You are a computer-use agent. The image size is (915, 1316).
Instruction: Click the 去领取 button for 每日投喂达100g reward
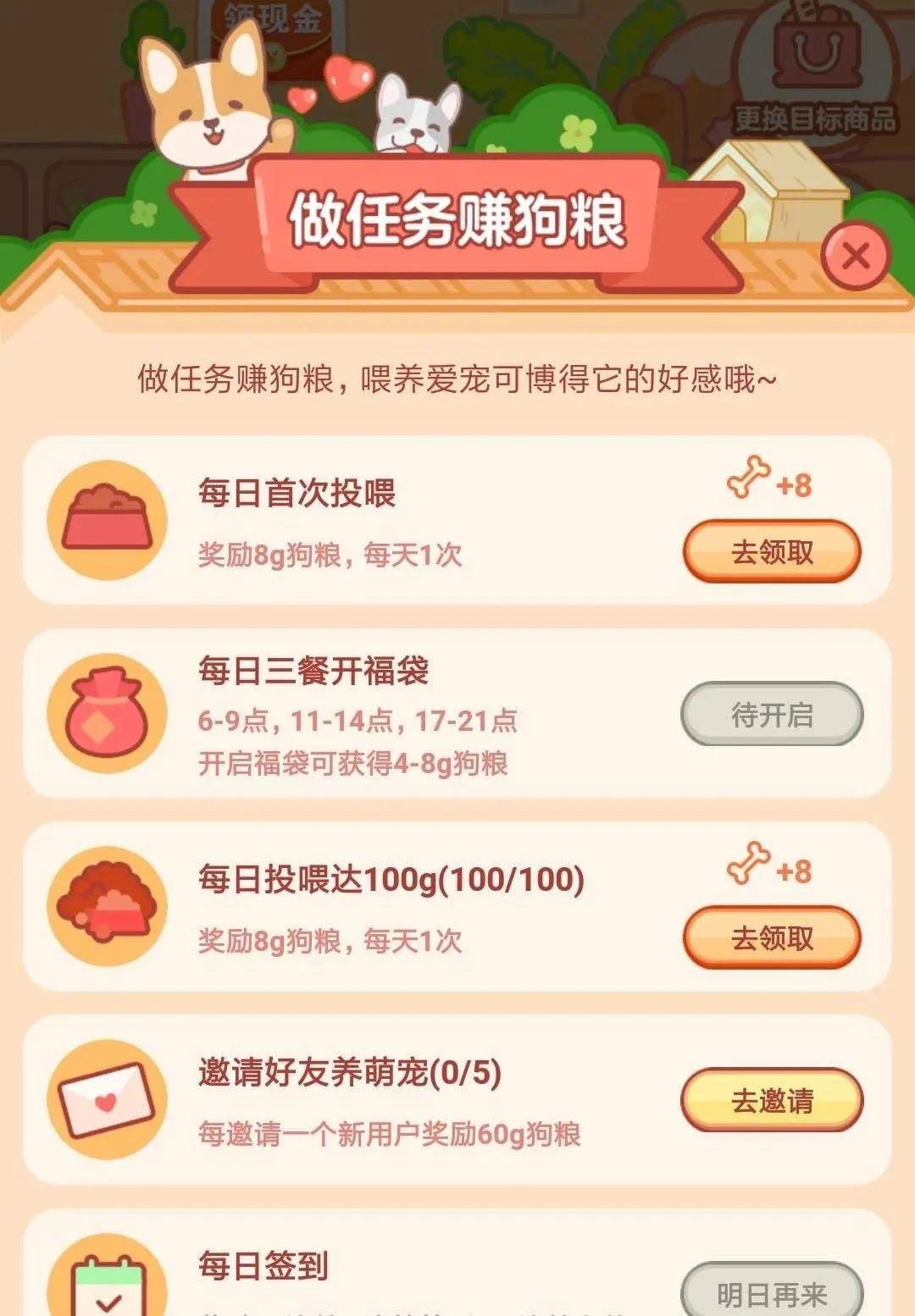pos(773,937)
